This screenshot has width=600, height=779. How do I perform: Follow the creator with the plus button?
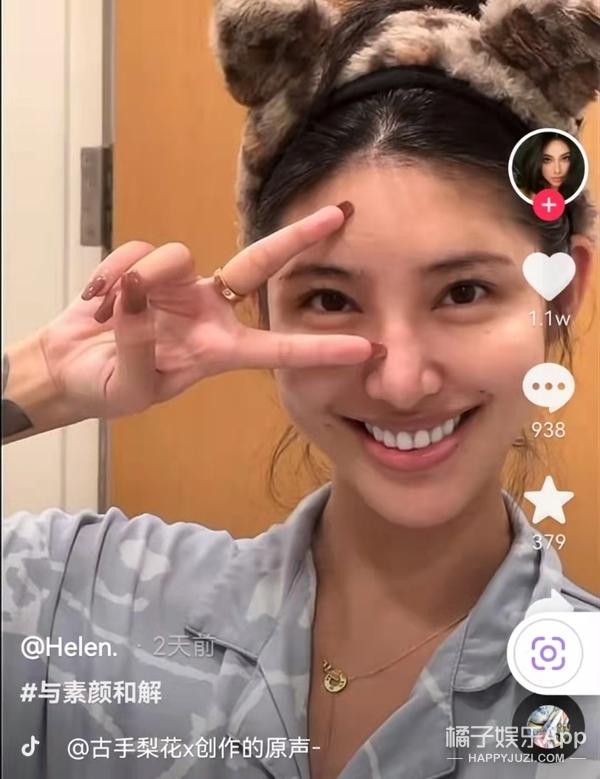coord(547,206)
